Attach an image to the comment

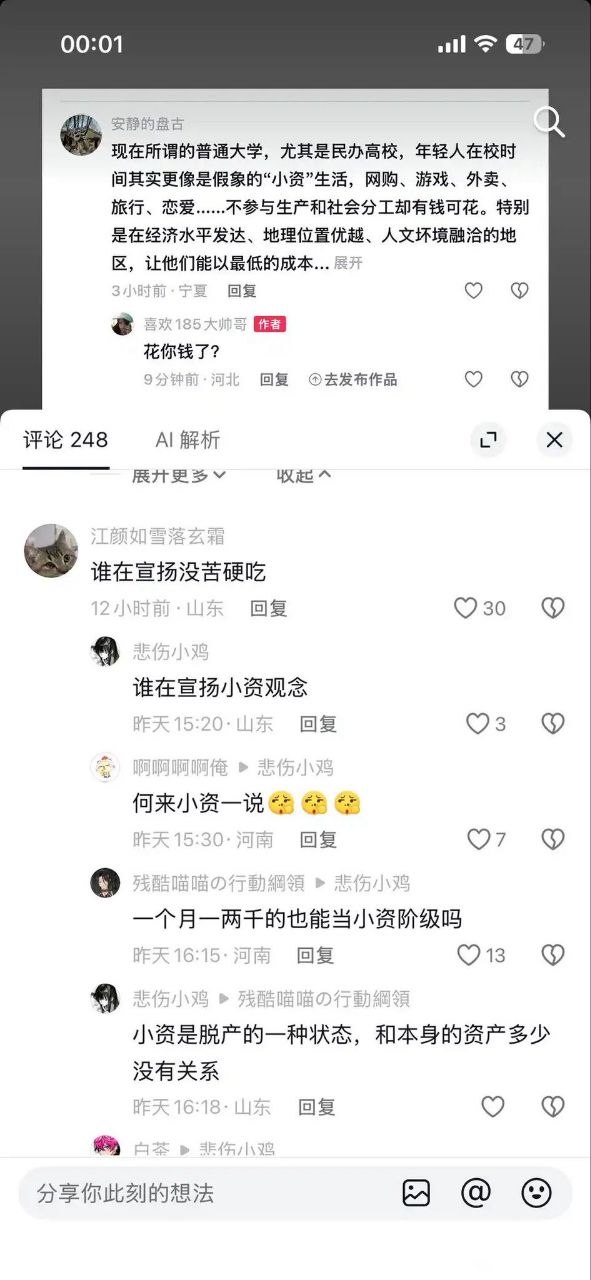coord(416,1193)
